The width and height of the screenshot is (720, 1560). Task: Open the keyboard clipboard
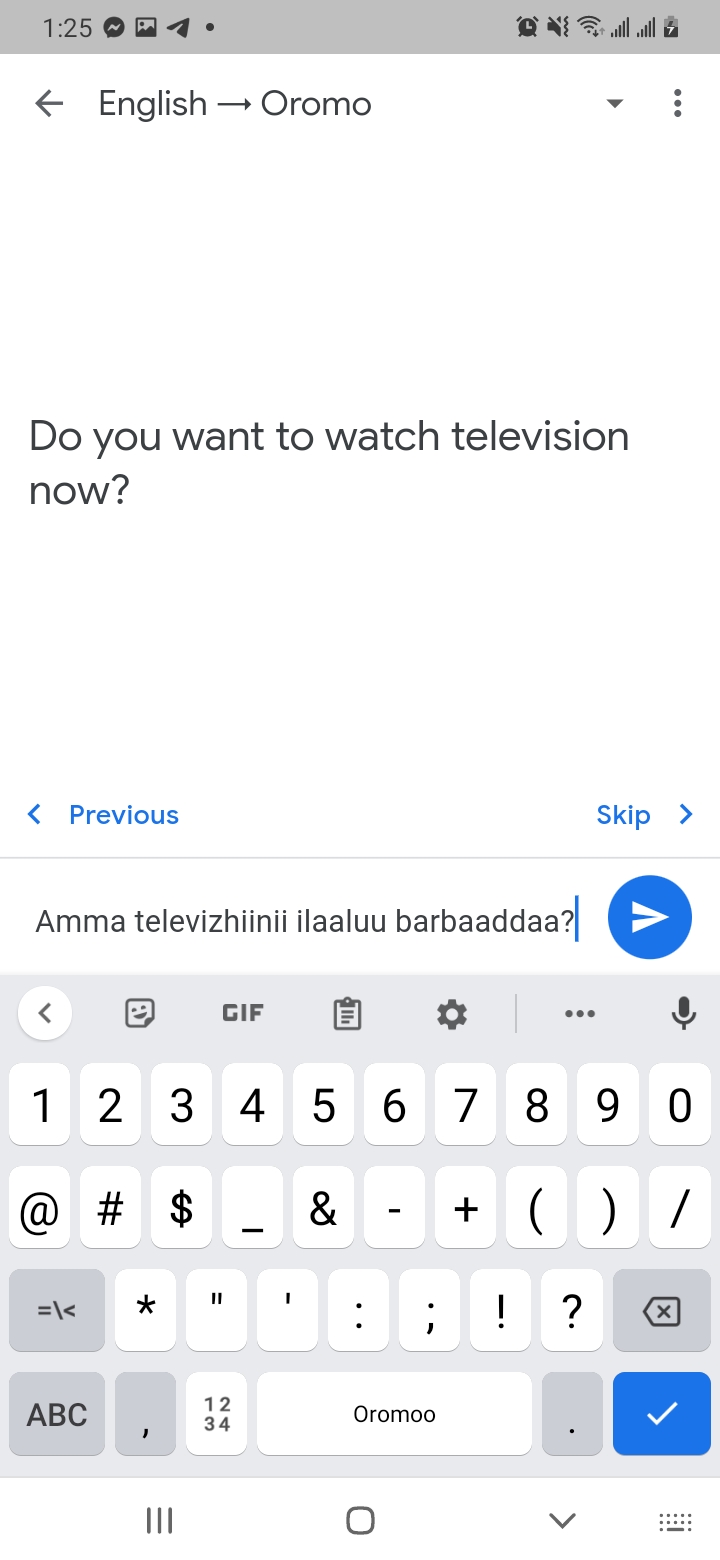347,1014
